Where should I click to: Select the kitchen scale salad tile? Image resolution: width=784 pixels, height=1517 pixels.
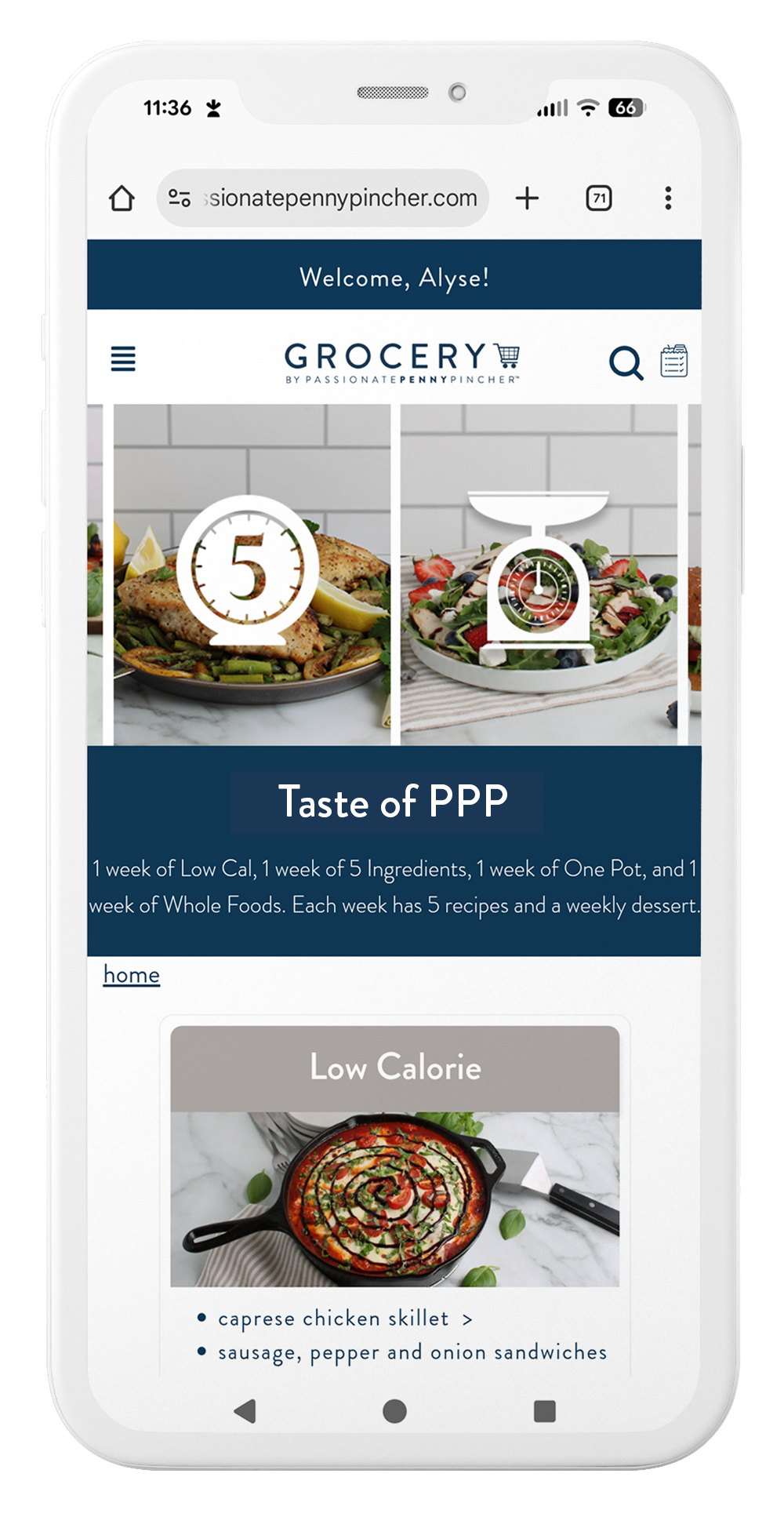[x=539, y=574]
